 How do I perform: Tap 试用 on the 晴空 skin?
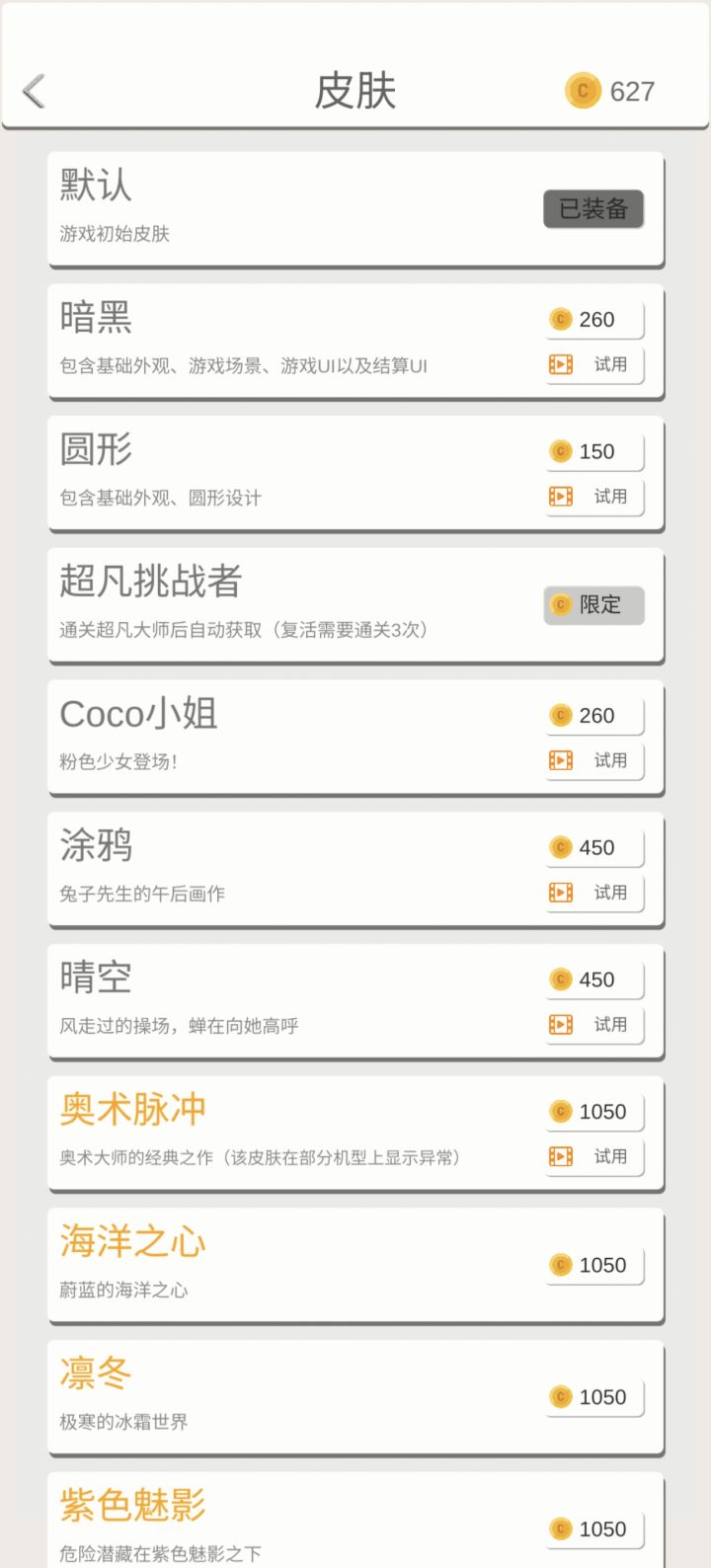tap(593, 1025)
